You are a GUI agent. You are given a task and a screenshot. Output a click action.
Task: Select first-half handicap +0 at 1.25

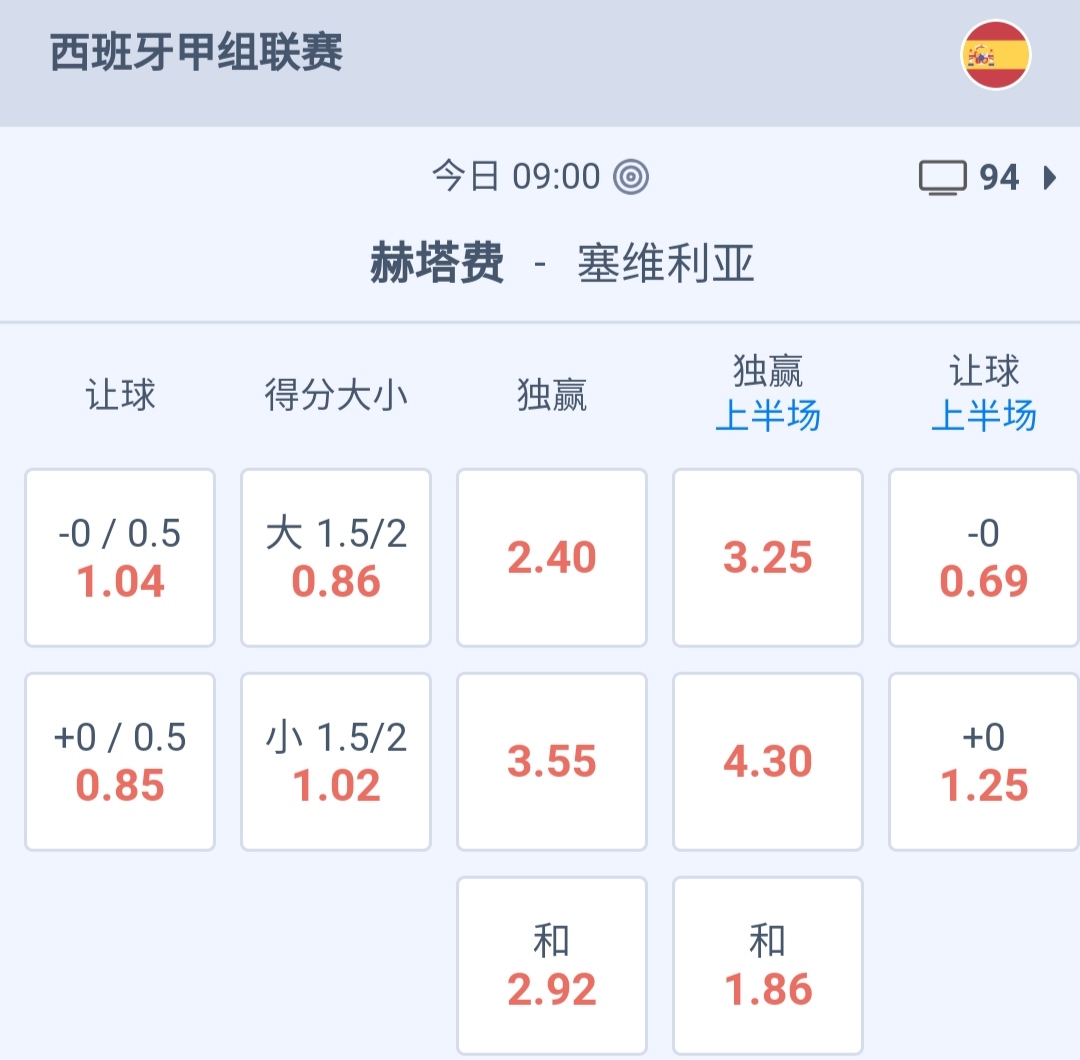pyautogui.click(x=984, y=762)
